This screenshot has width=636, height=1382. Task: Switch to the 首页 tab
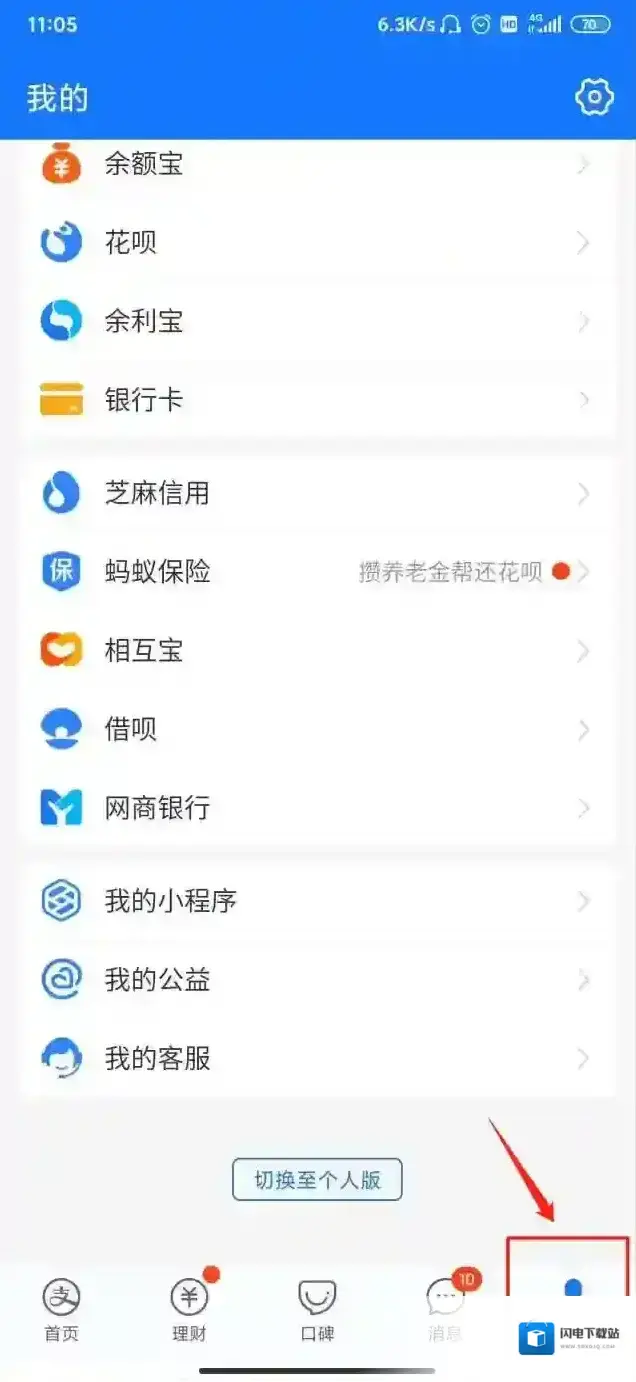(x=61, y=1310)
